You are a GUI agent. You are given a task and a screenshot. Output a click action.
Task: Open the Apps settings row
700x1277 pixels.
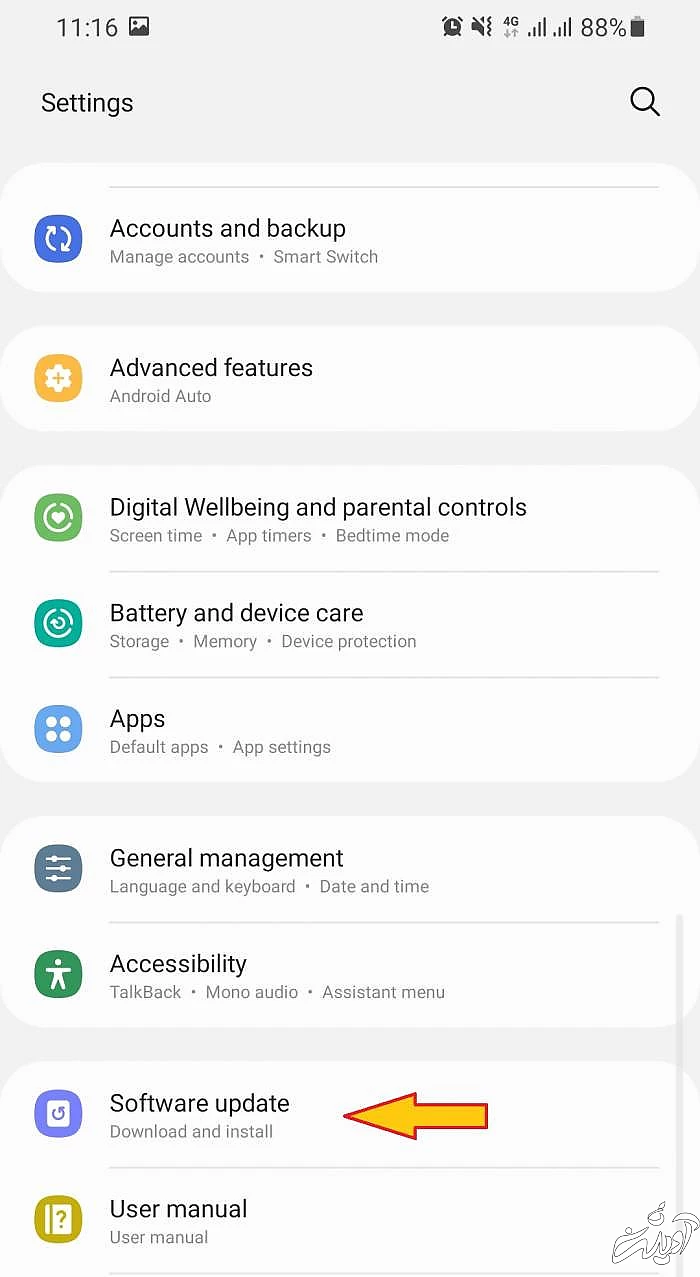click(138, 731)
